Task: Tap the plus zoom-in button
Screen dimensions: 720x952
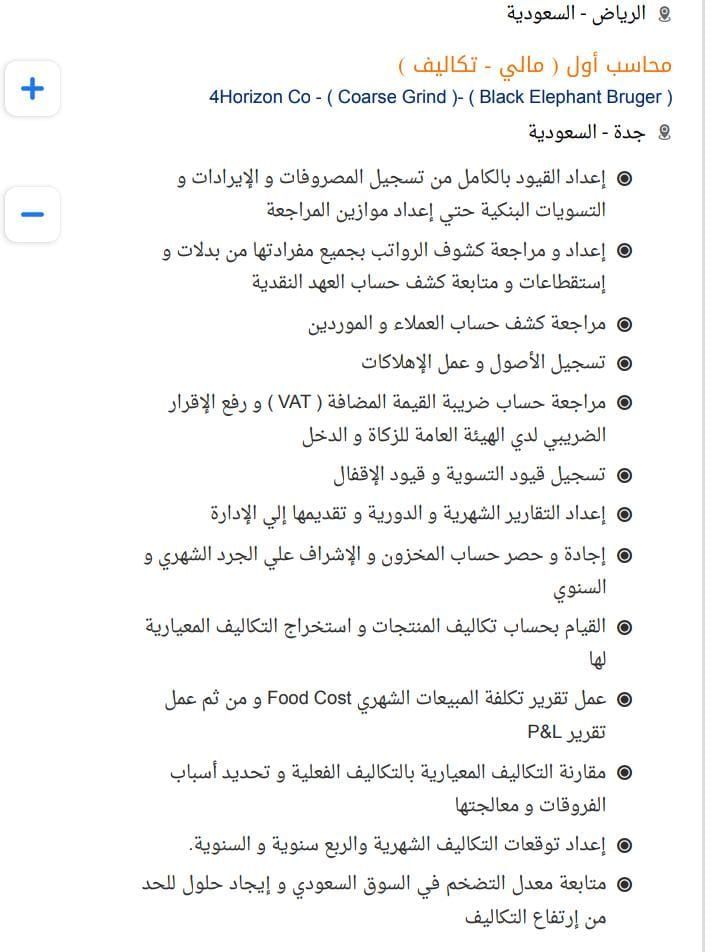Action: click(x=32, y=89)
